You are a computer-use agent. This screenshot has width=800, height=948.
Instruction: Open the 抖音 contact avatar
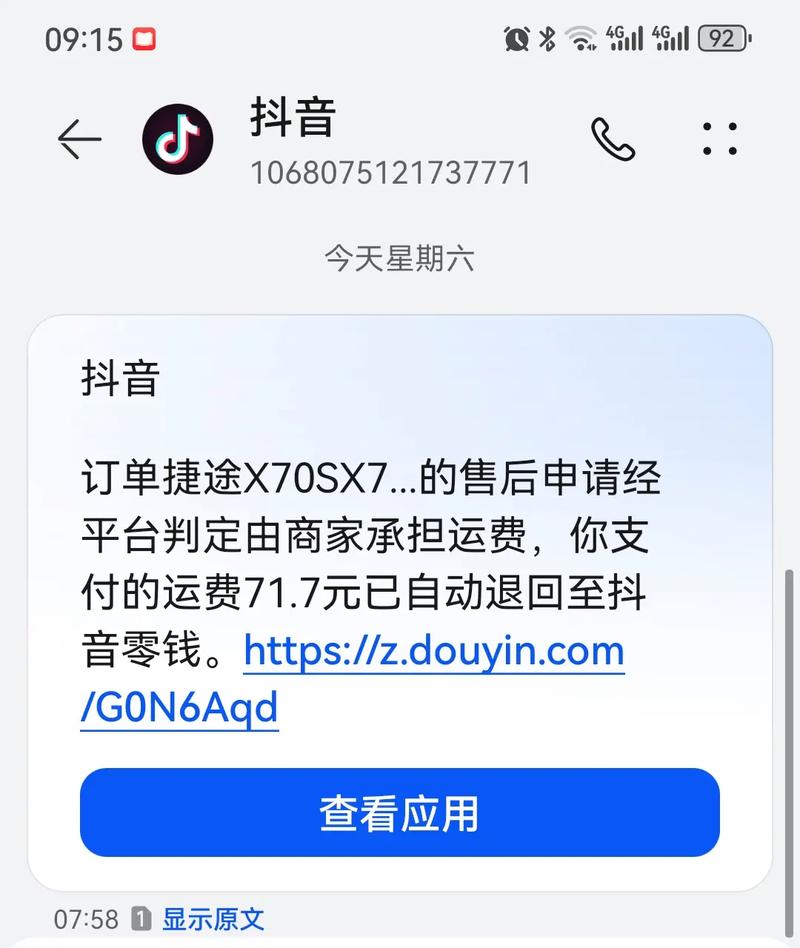tap(178, 139)
